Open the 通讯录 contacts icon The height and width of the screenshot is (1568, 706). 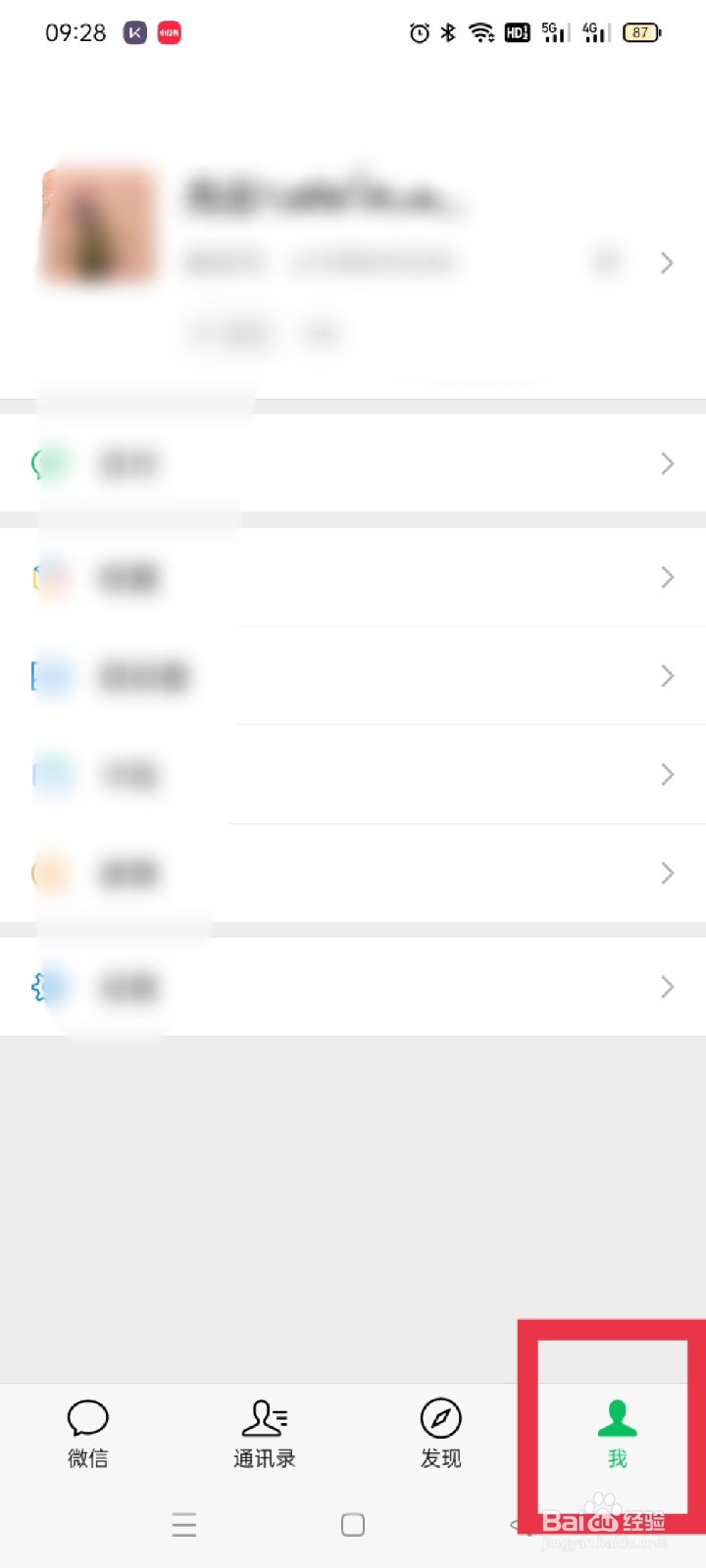pos(263,1417)
